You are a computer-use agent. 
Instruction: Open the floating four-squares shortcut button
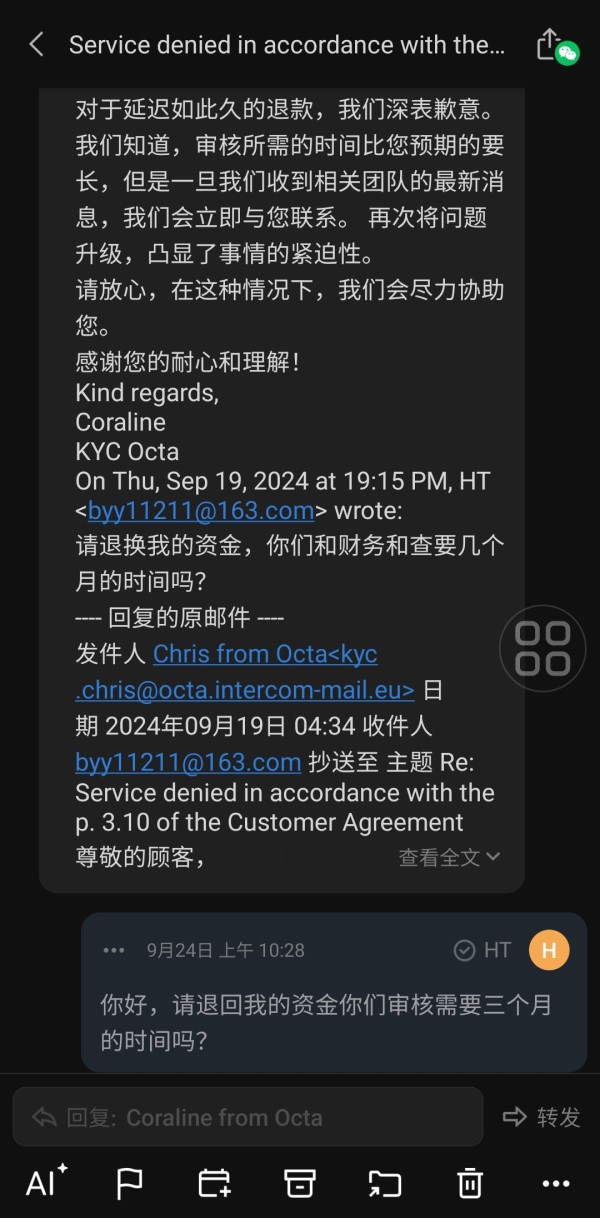[543, 648]
